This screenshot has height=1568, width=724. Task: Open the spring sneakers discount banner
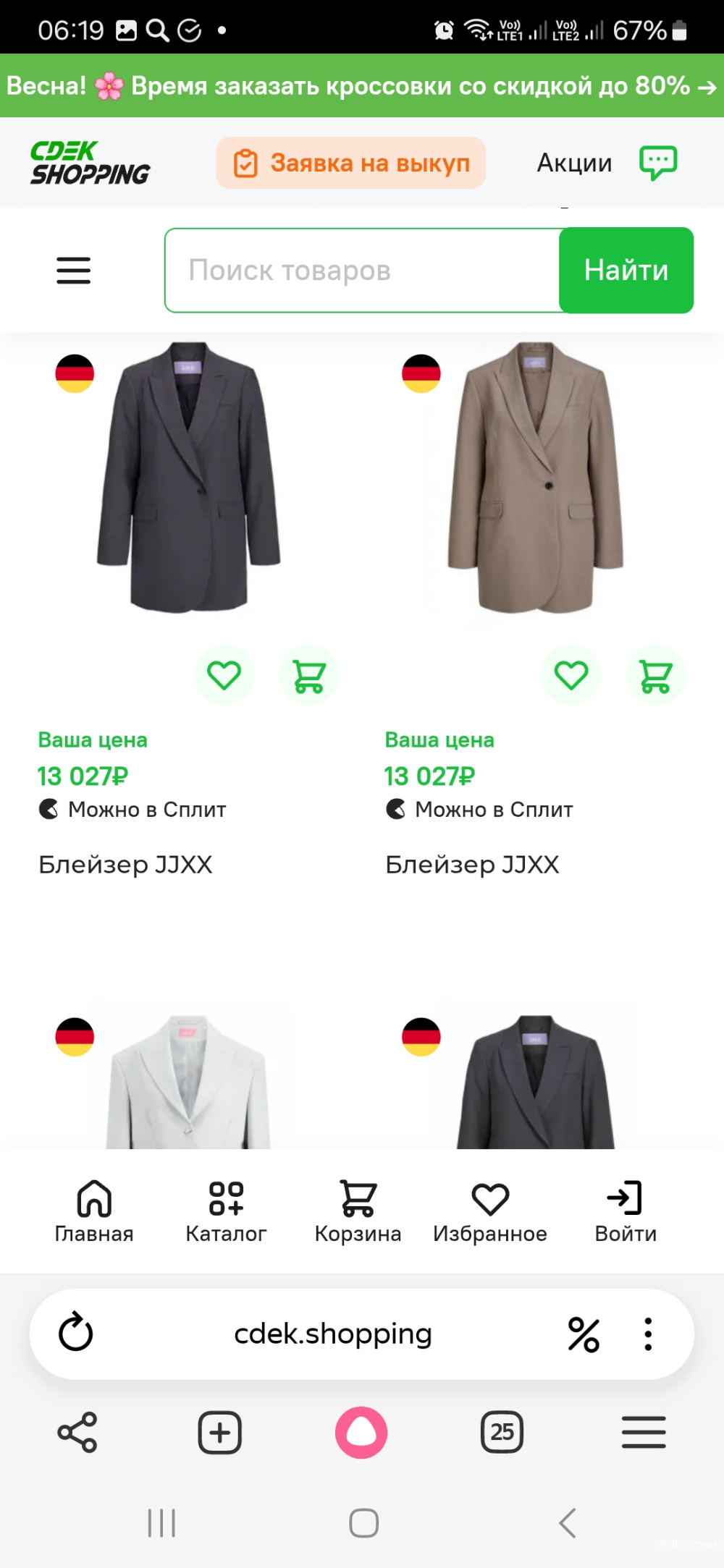[x=361, y=86]
